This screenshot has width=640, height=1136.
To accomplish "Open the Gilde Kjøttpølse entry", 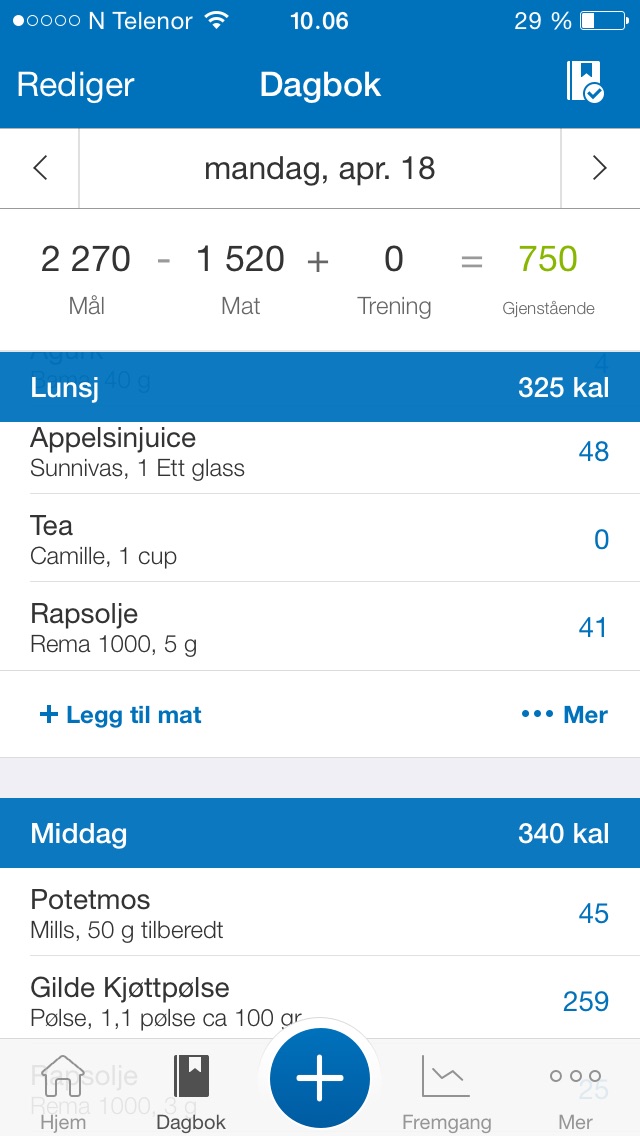I will (320, 1000).
